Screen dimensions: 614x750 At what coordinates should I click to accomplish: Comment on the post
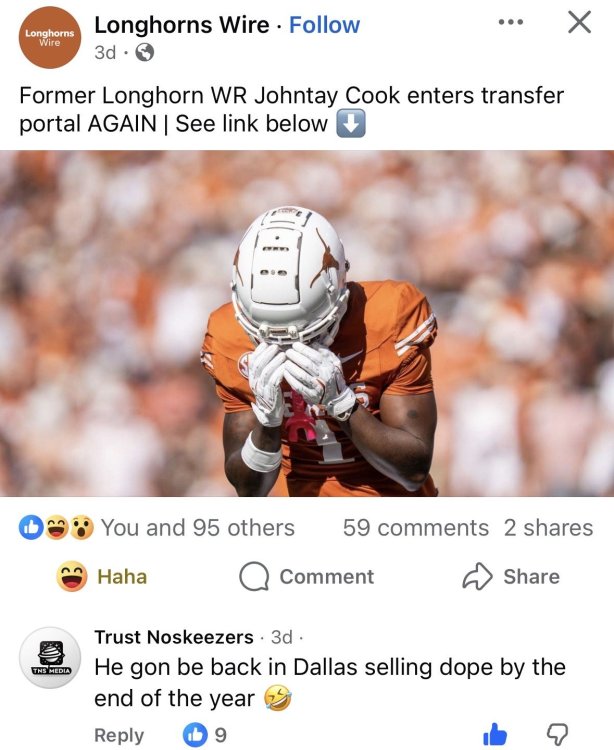307,577
